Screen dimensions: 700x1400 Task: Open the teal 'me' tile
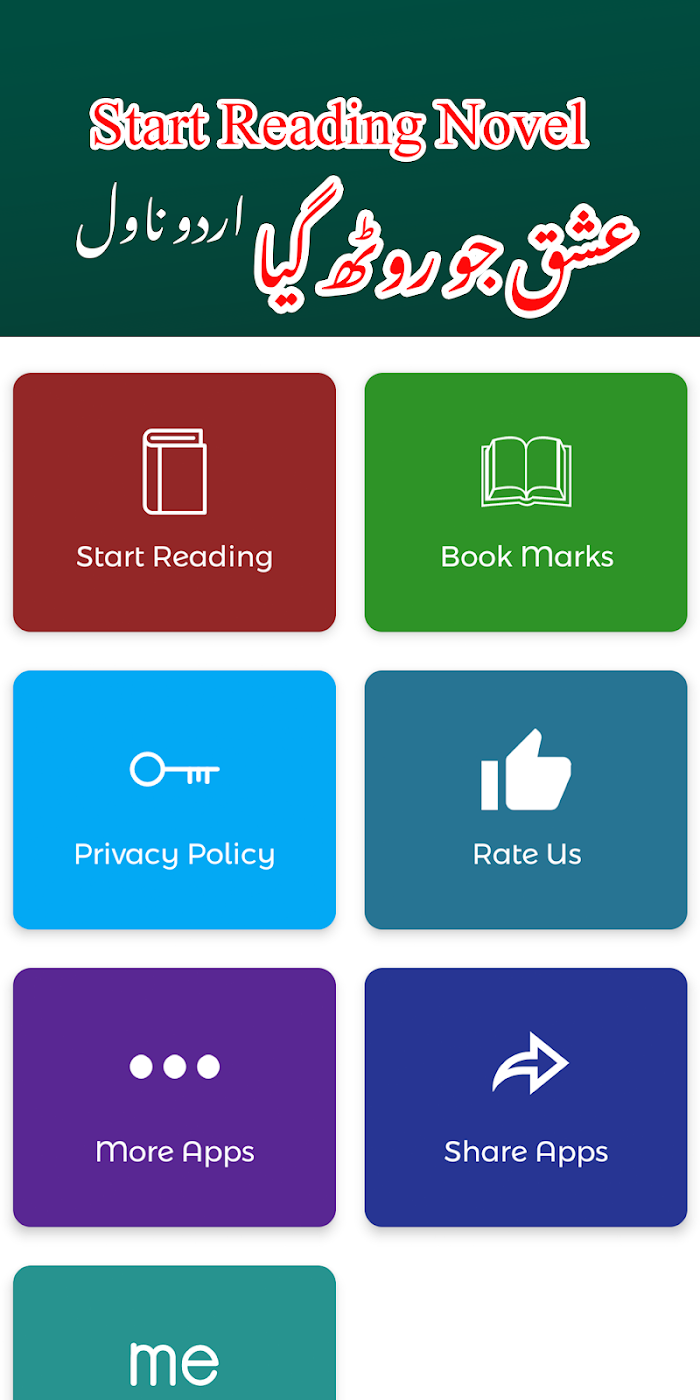click(x=174, y=1333)
